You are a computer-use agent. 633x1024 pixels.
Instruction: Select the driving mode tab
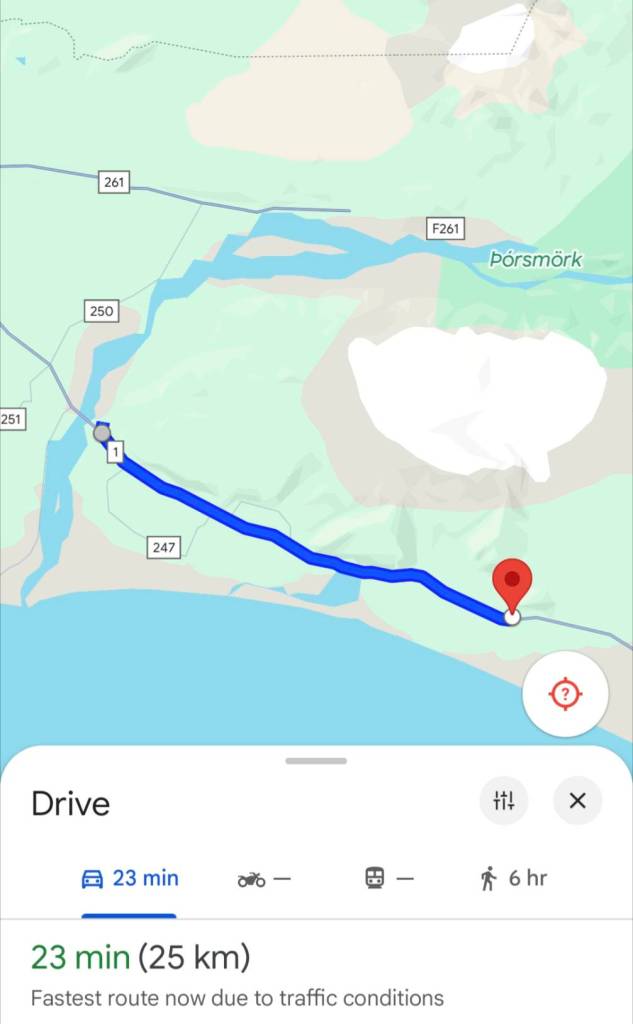click(129, 879)
